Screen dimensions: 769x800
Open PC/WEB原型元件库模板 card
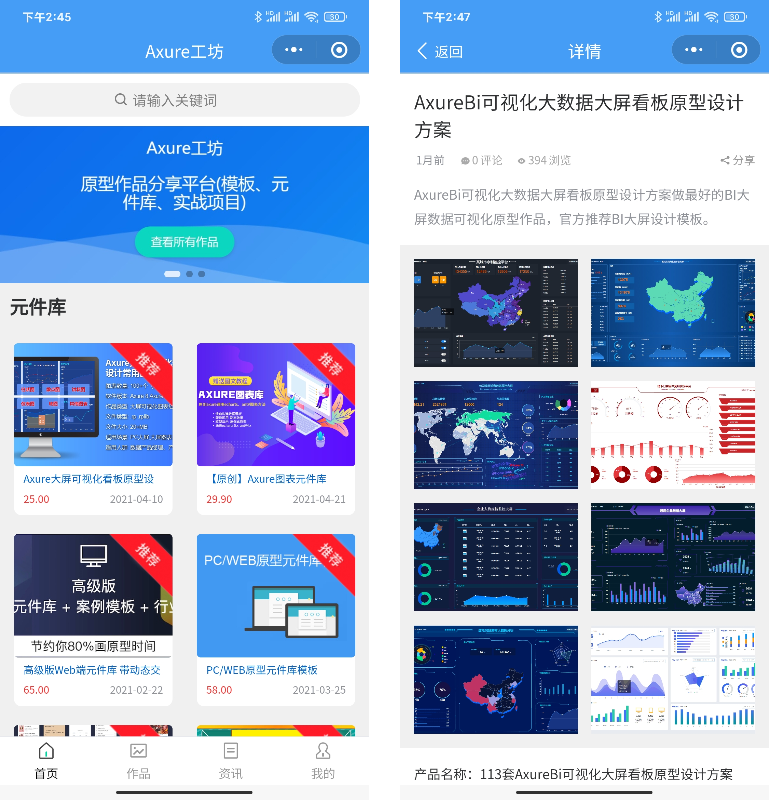275,619
